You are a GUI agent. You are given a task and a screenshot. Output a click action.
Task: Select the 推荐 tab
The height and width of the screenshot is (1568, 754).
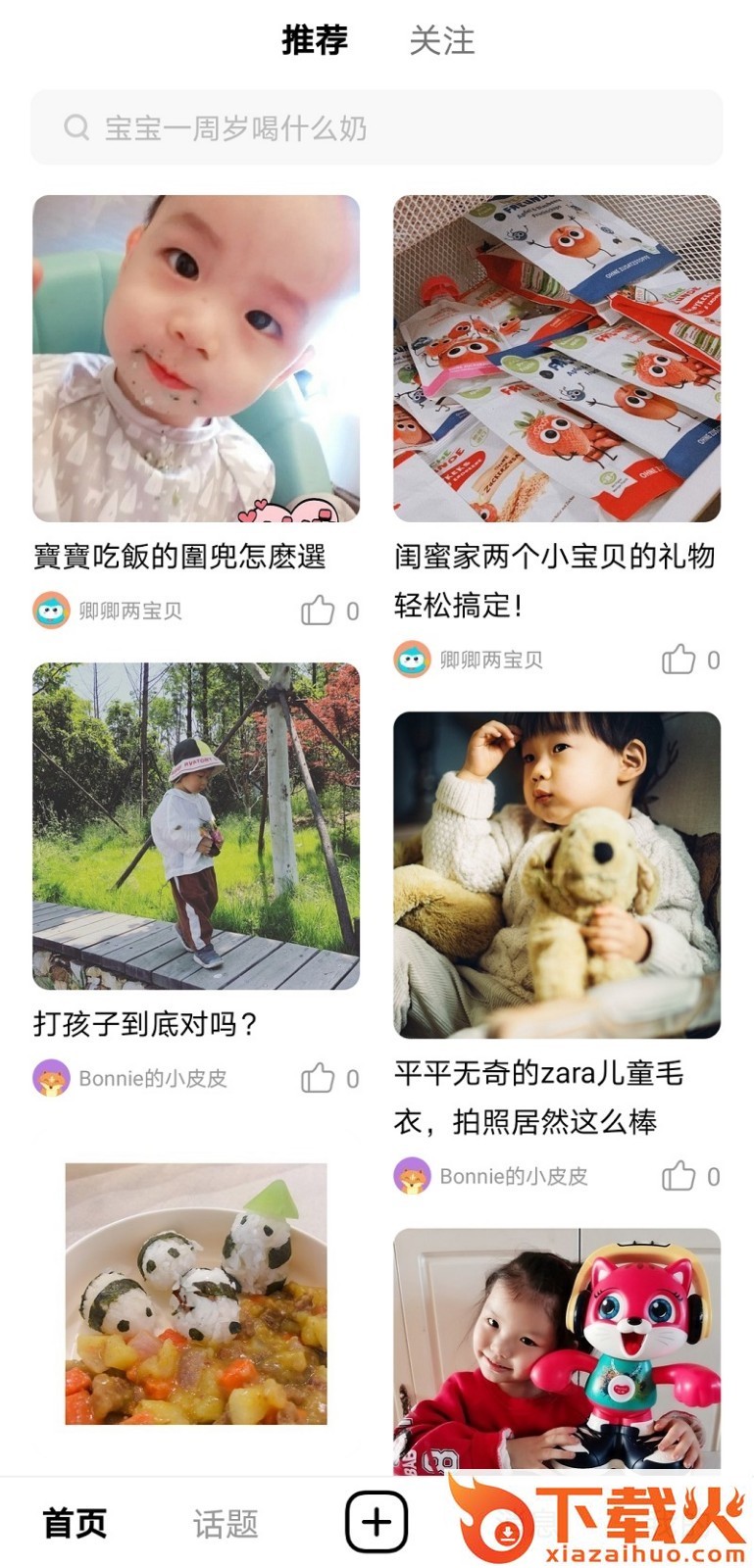coord(315,41)
